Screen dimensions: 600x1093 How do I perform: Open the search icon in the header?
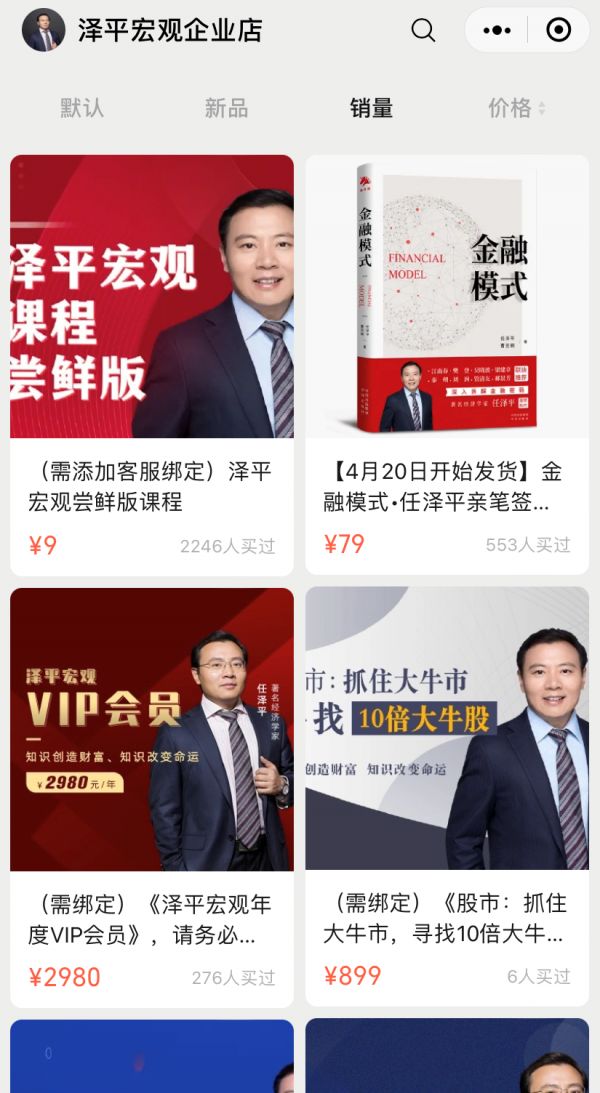(x=423, y=30)
